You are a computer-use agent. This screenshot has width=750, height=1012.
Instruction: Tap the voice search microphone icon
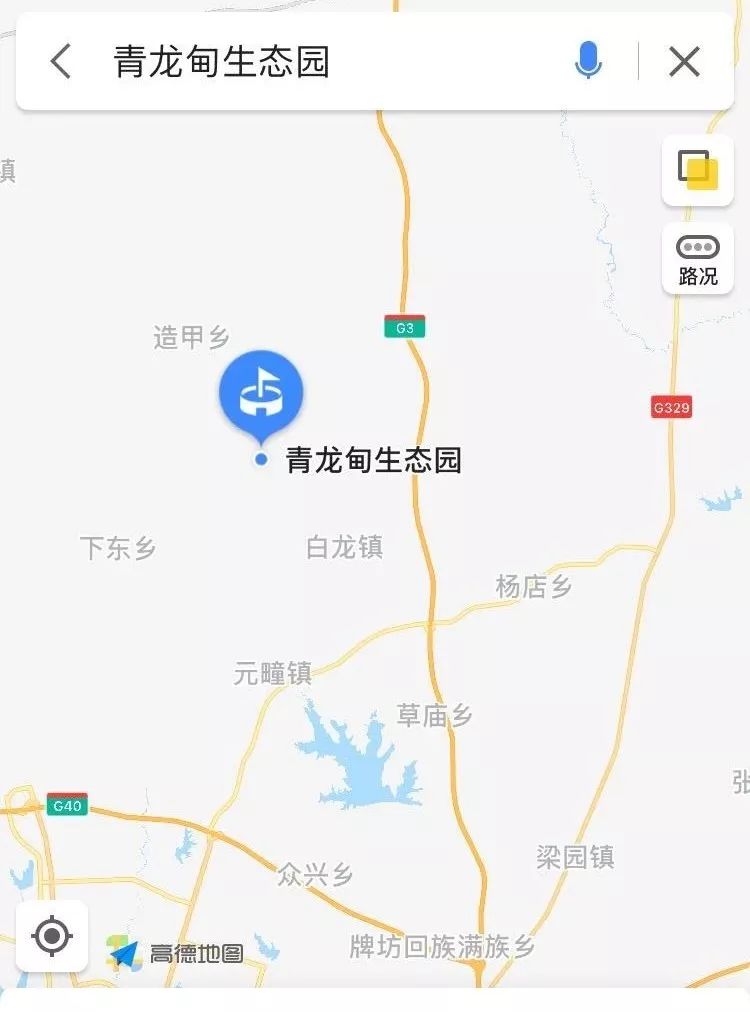tap(589, 61)
